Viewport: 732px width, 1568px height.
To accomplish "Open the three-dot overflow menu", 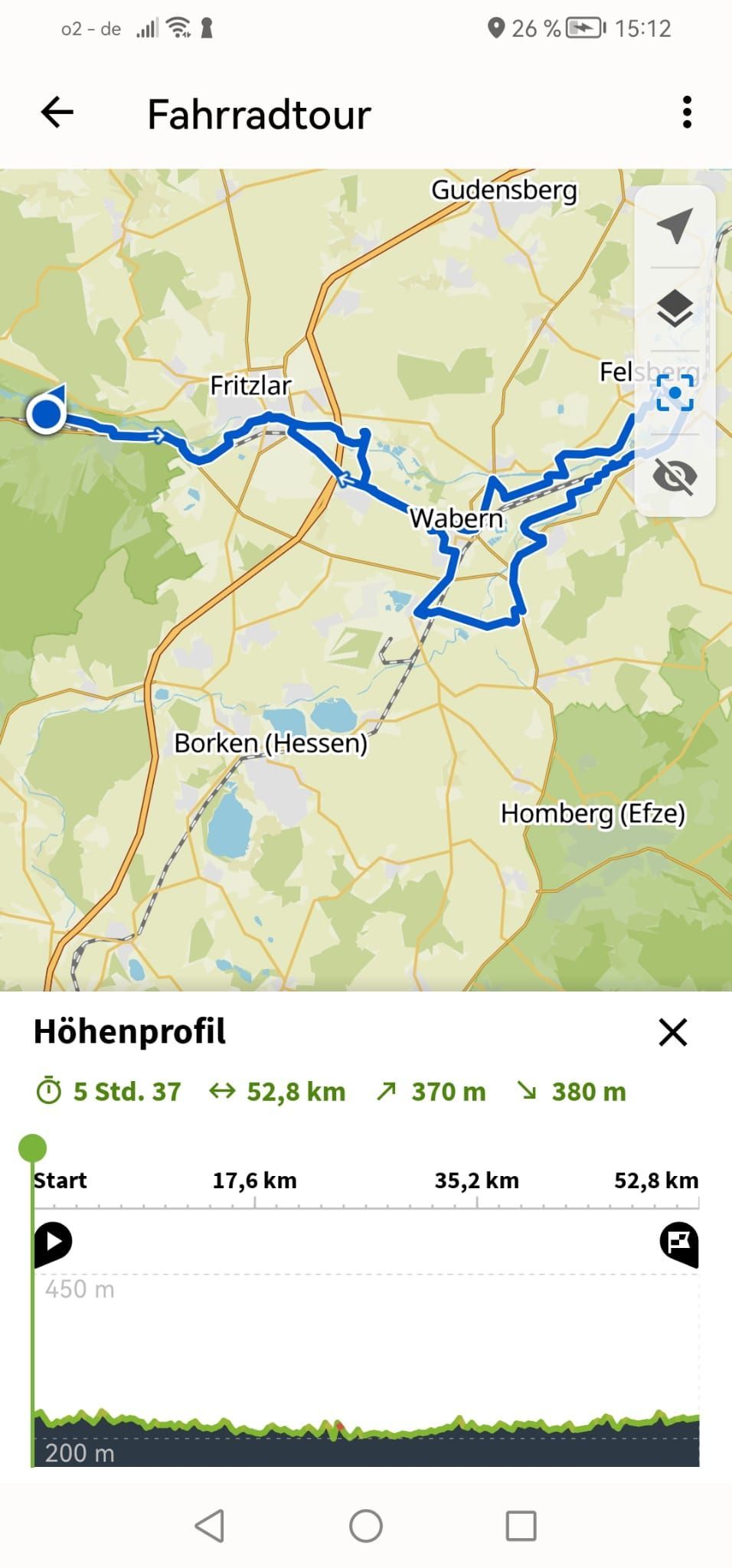I will click(687, 113).
